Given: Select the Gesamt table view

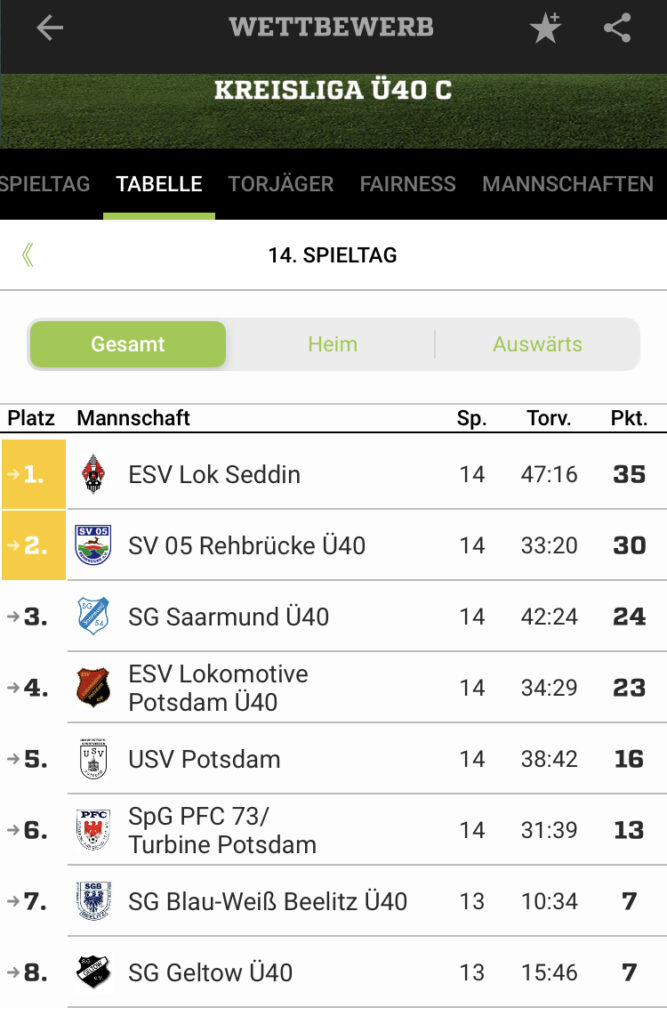Looking at the screenshot, I should point(128,344).
